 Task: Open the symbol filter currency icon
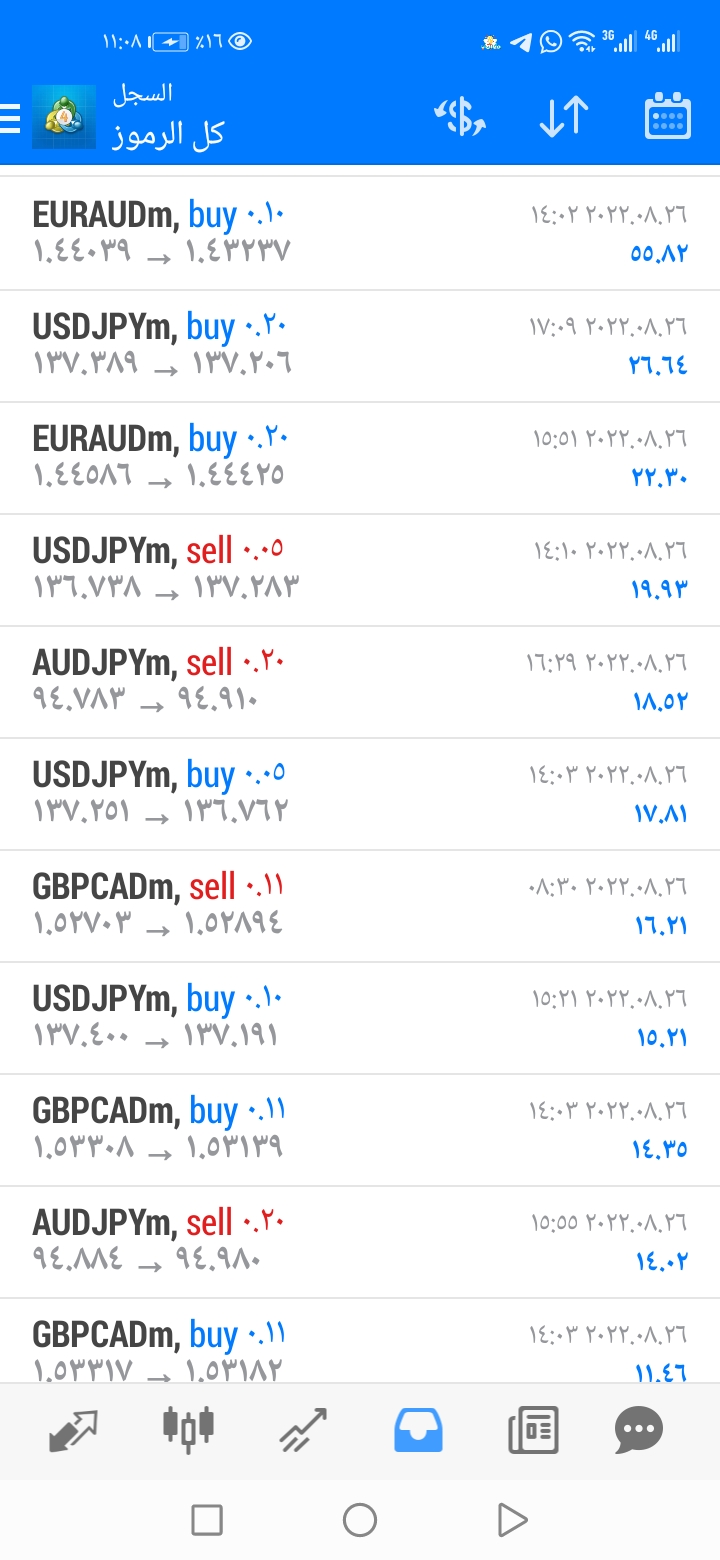click(460, 118)
